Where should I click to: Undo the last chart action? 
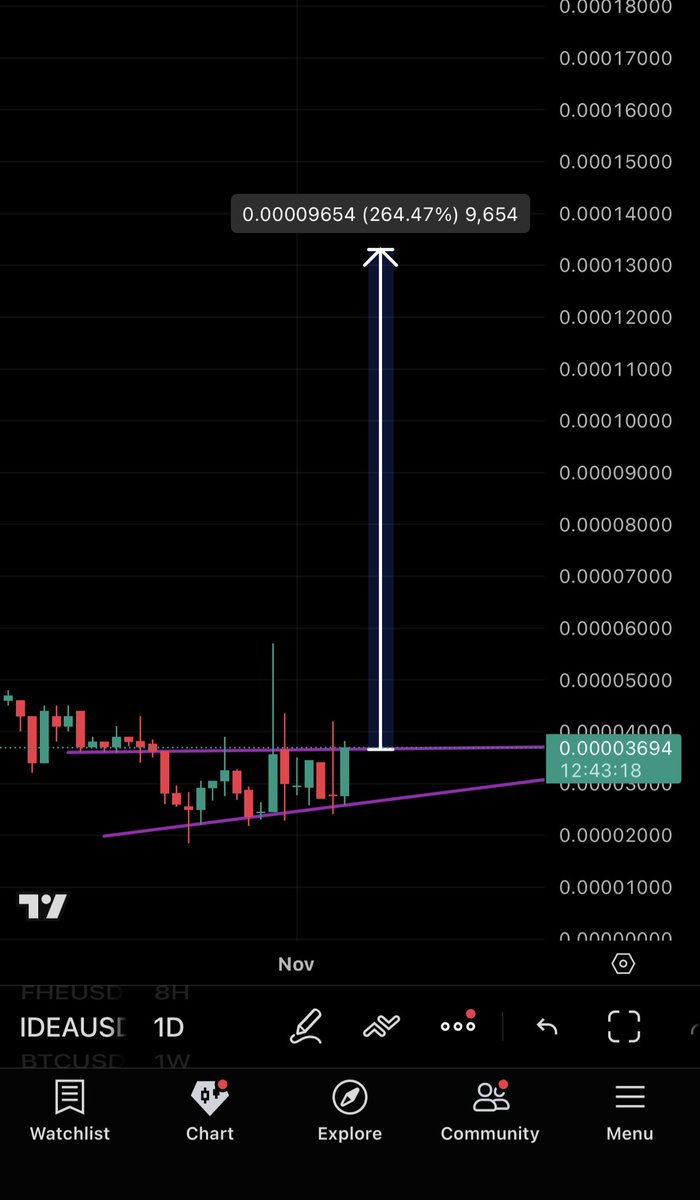pos(547,1026)
